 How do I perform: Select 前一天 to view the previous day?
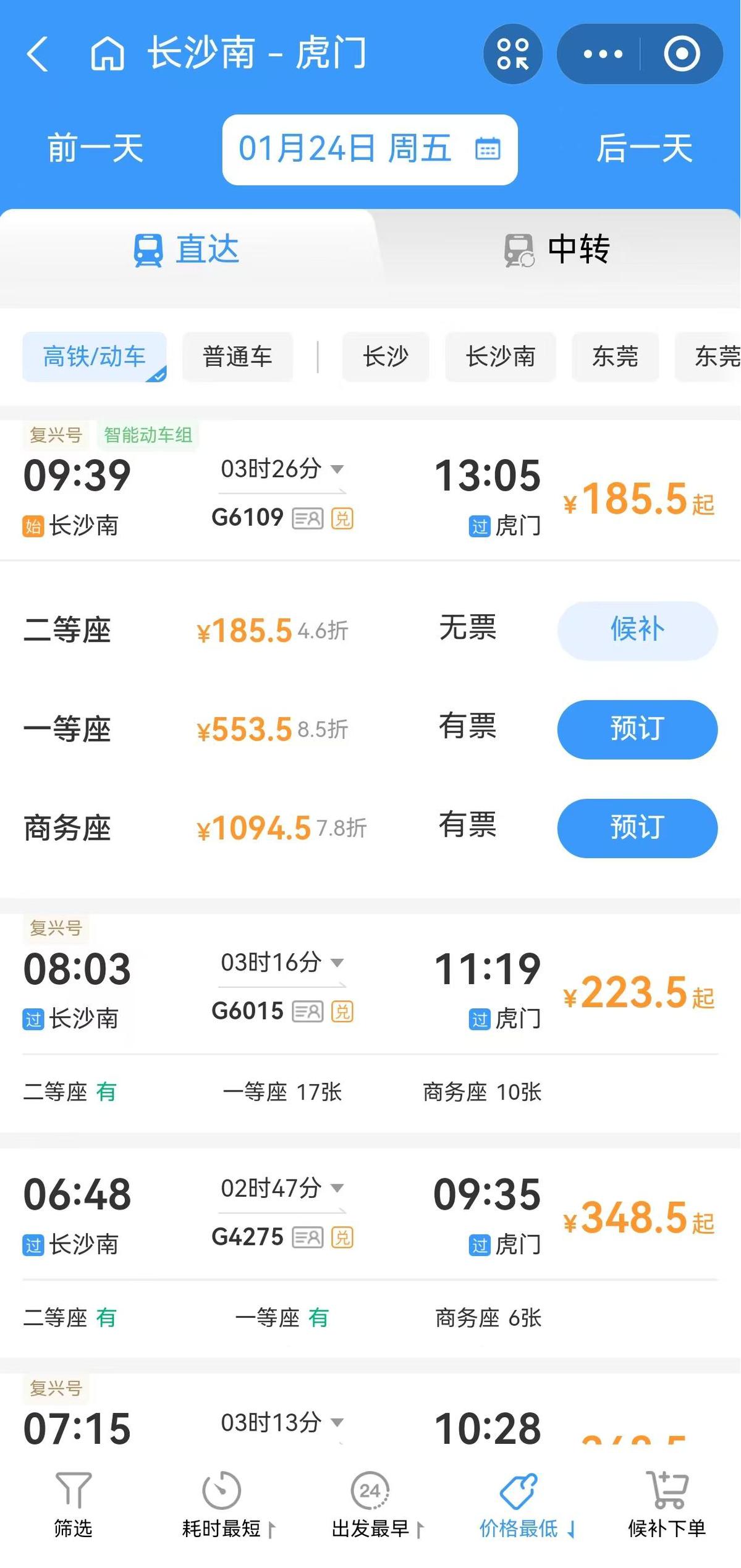click(x=96, y=149)
